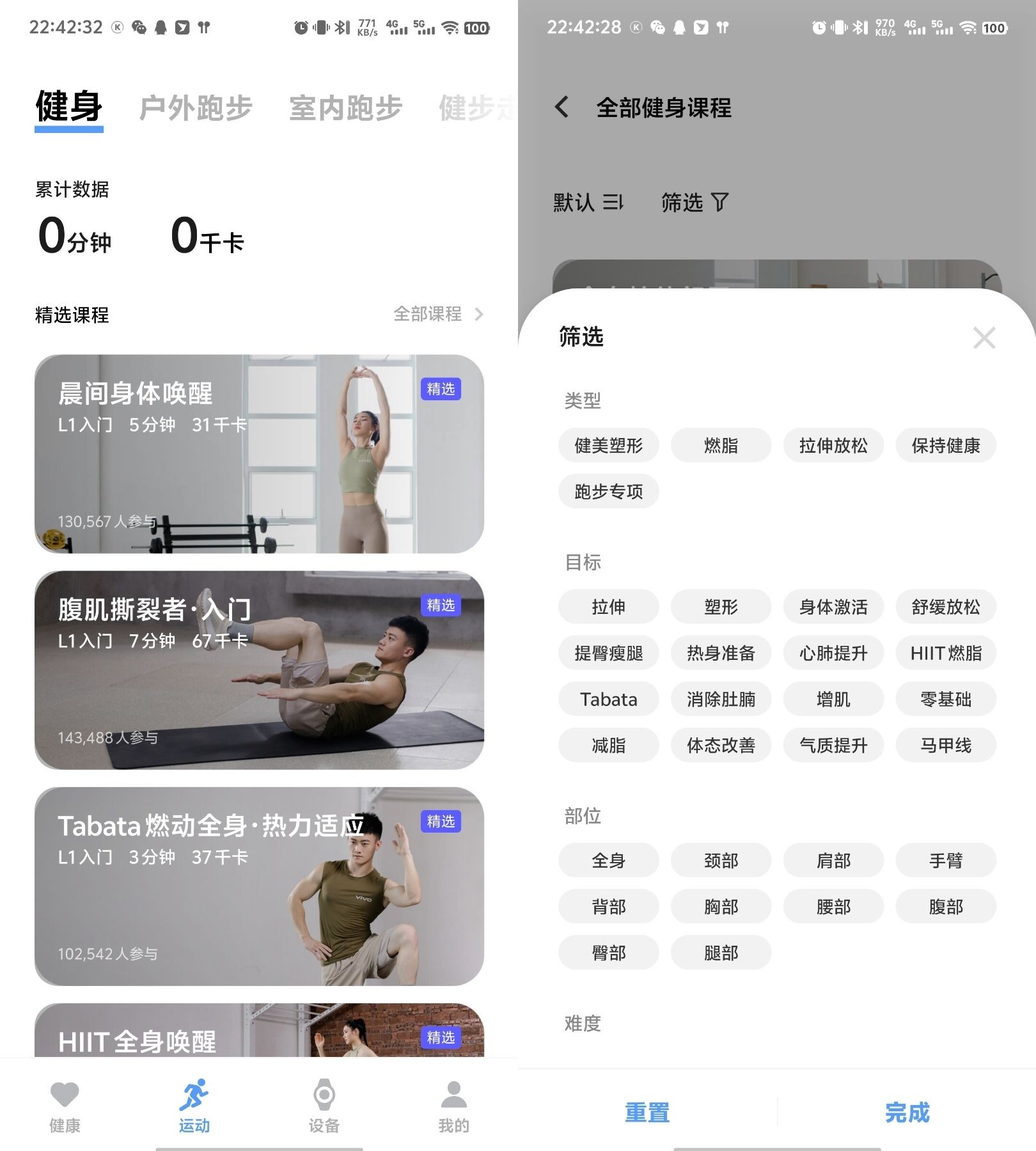1036x1151 pixels.
Task: Select the 燃脂 type chip
Action: pyautogui.click(x=721, y=445)
